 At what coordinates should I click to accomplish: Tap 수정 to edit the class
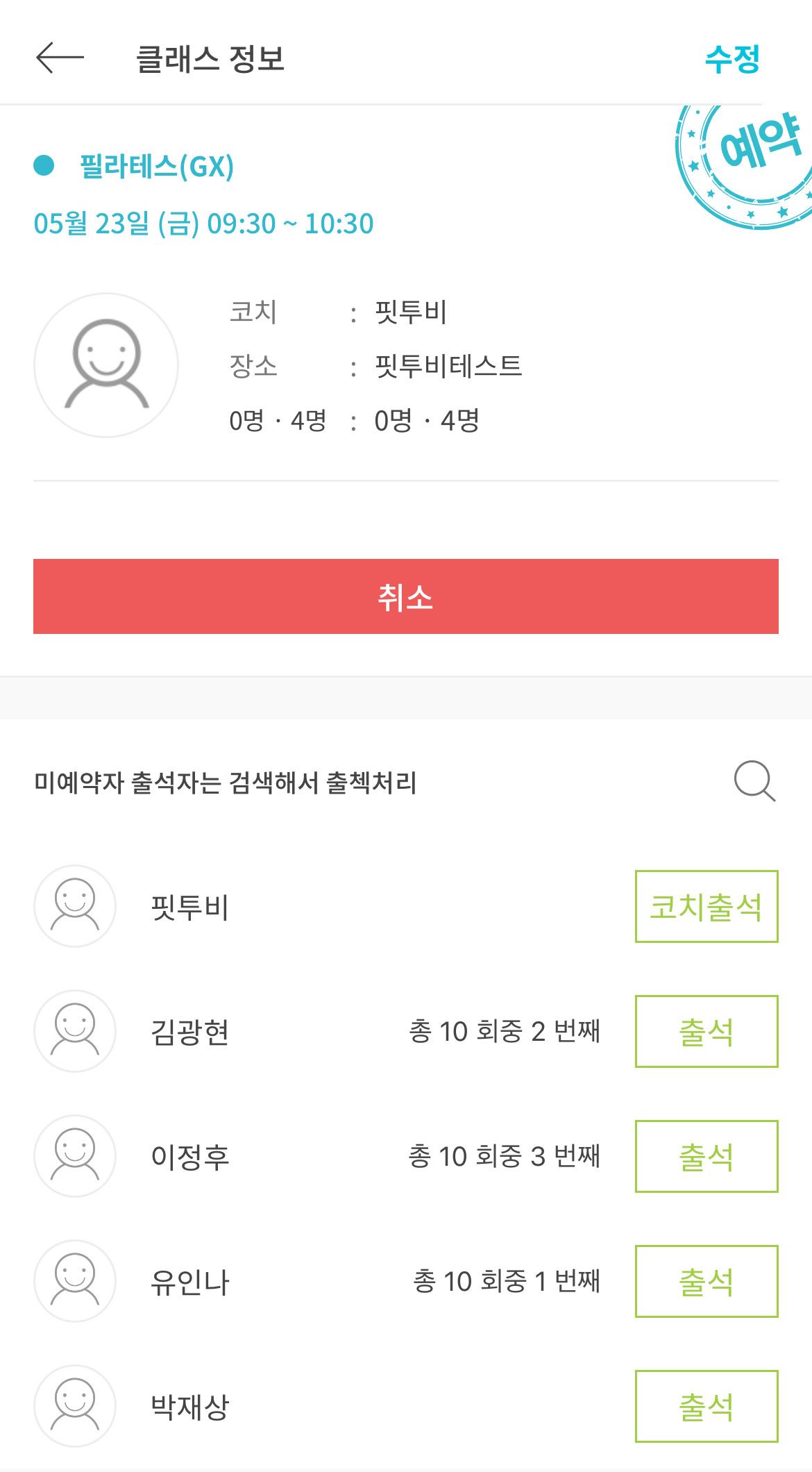pyautogui.click(x=732, y=59)
